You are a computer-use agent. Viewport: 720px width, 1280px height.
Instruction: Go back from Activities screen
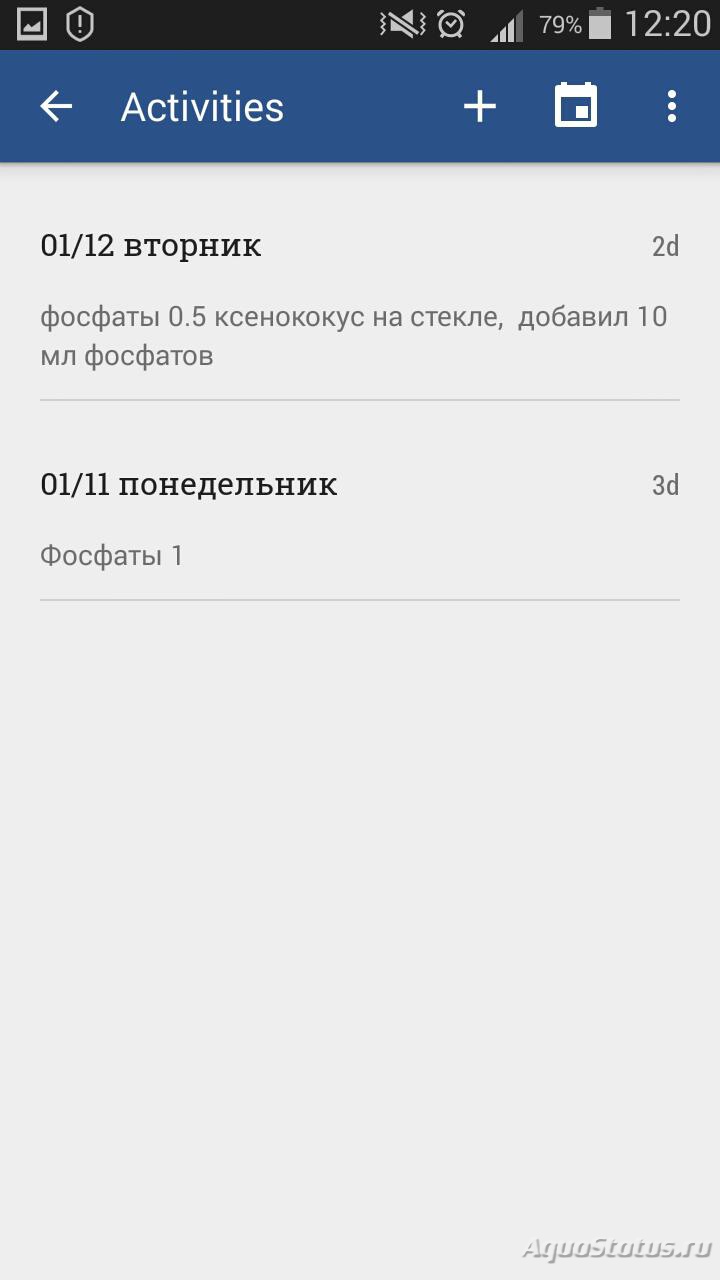(56, 106)
